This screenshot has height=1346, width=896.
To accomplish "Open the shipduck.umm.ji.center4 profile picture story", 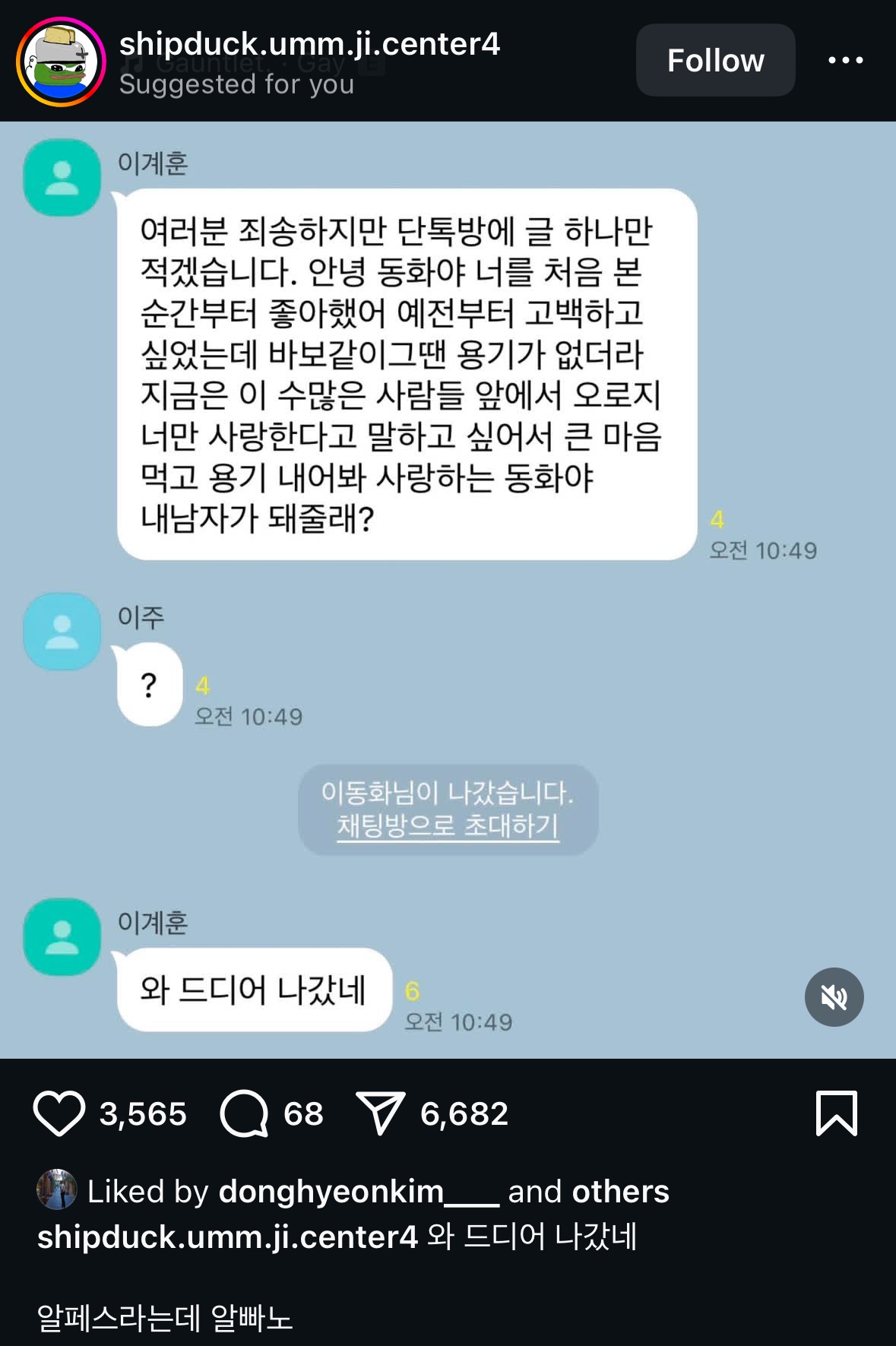I will coord(61,62).
